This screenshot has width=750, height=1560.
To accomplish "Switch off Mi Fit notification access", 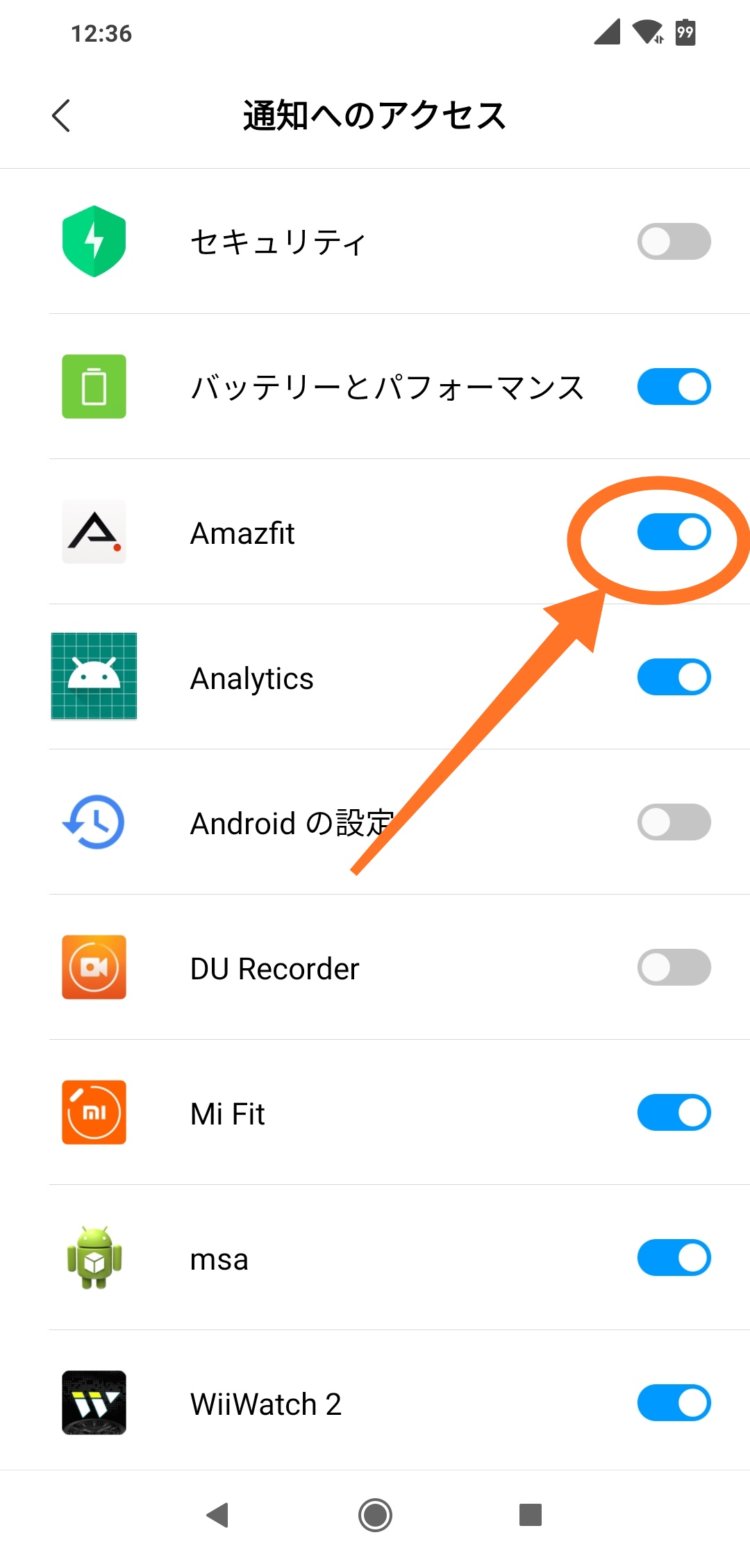I will 673,1112.
